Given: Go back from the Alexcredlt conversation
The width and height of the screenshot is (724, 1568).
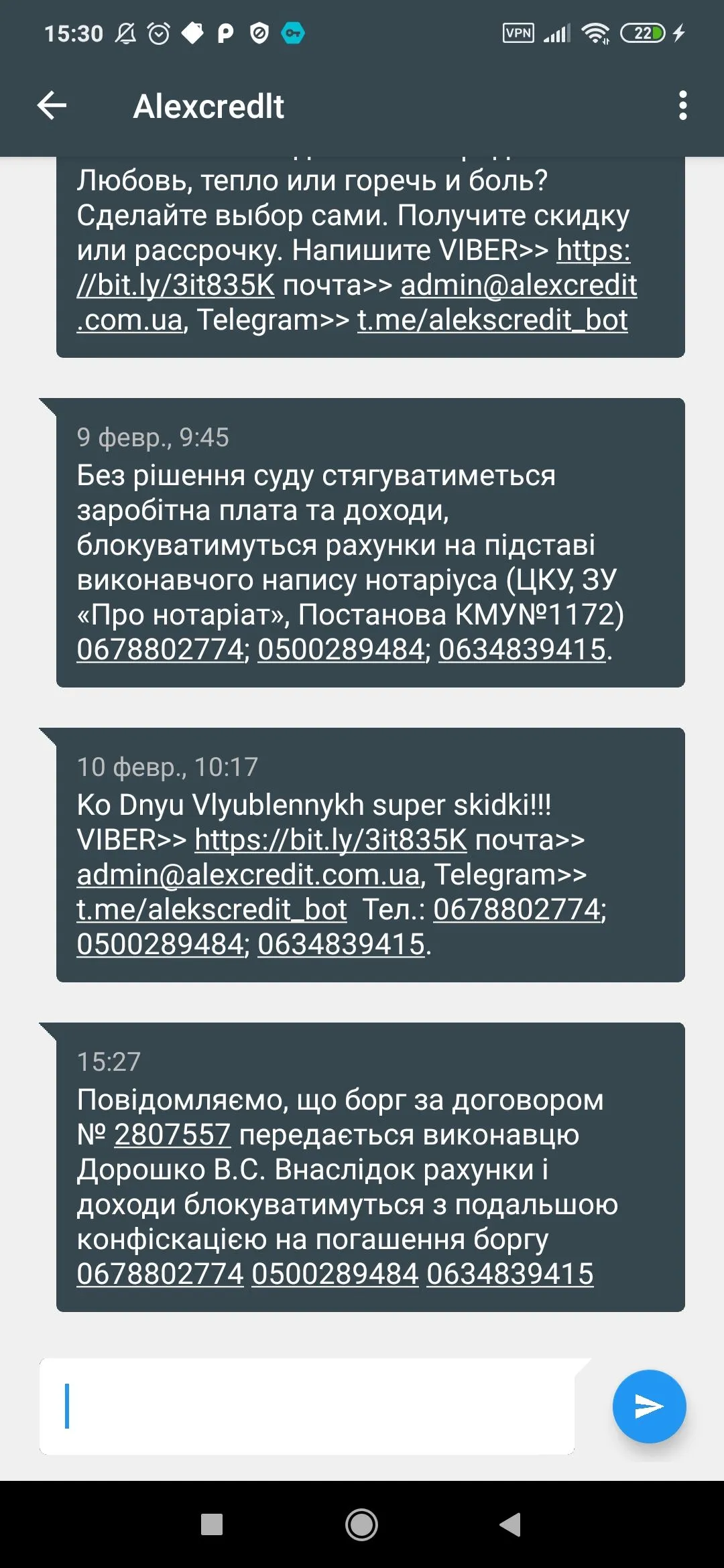Looking at the screenshot, I should click(x=52, y=105).
